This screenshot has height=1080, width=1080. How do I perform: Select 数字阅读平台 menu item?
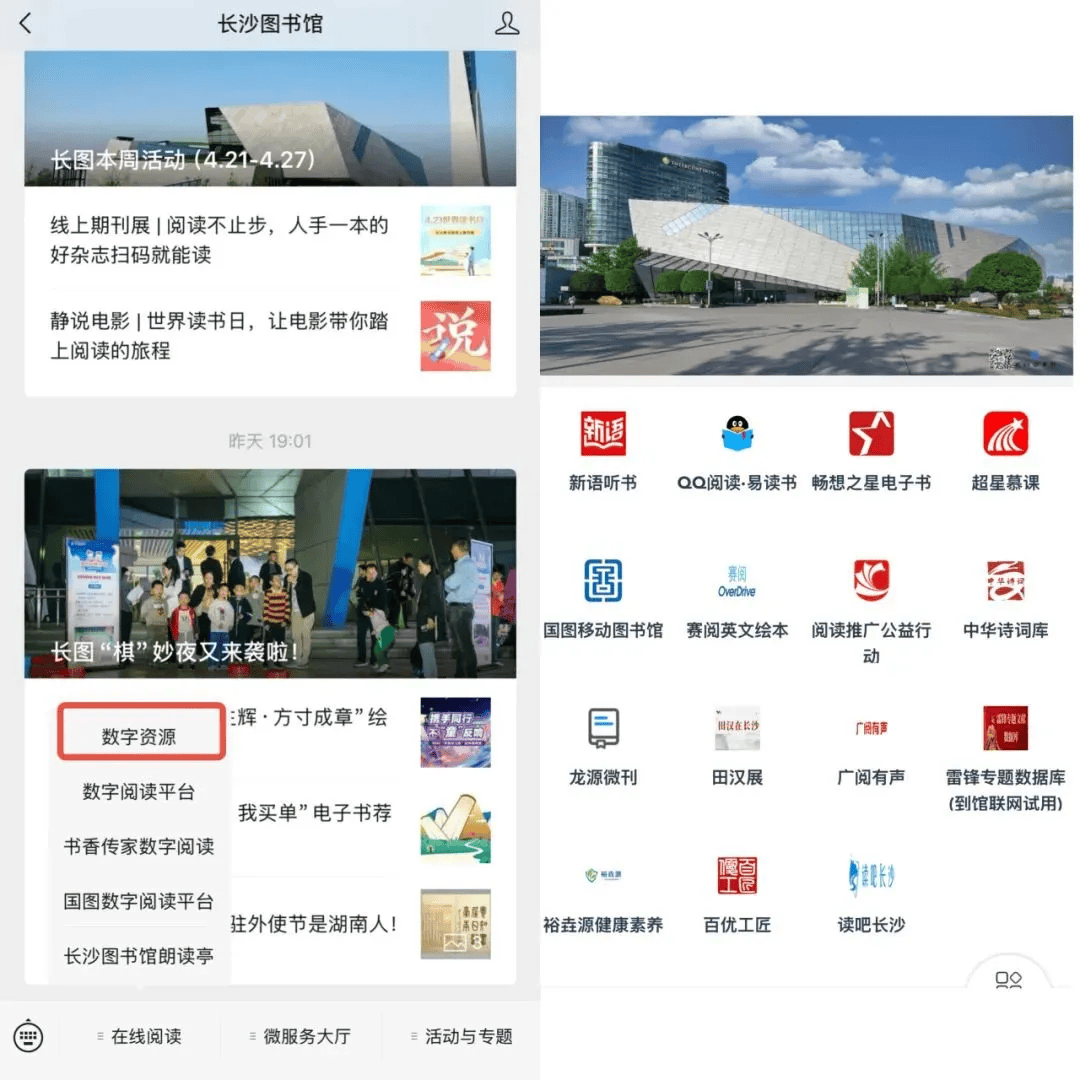(139, 792)
